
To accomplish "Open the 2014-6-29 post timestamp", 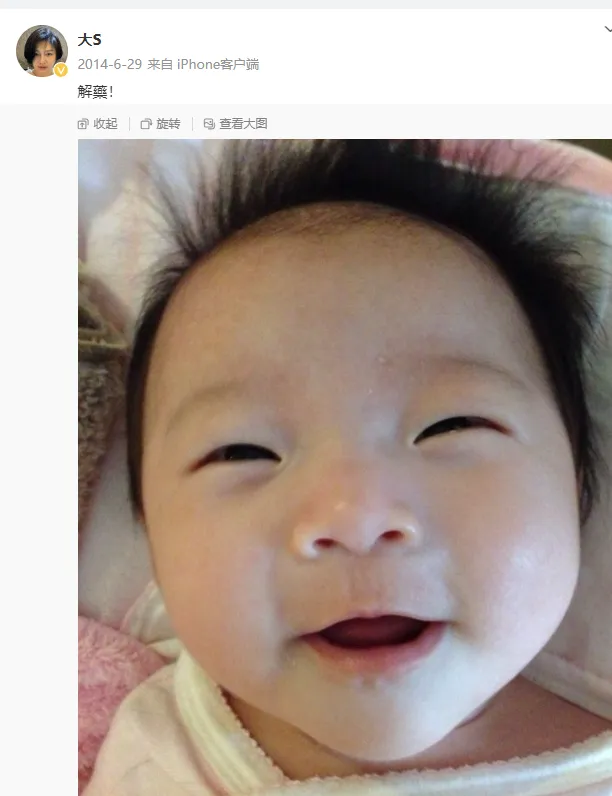I will 109,64.
